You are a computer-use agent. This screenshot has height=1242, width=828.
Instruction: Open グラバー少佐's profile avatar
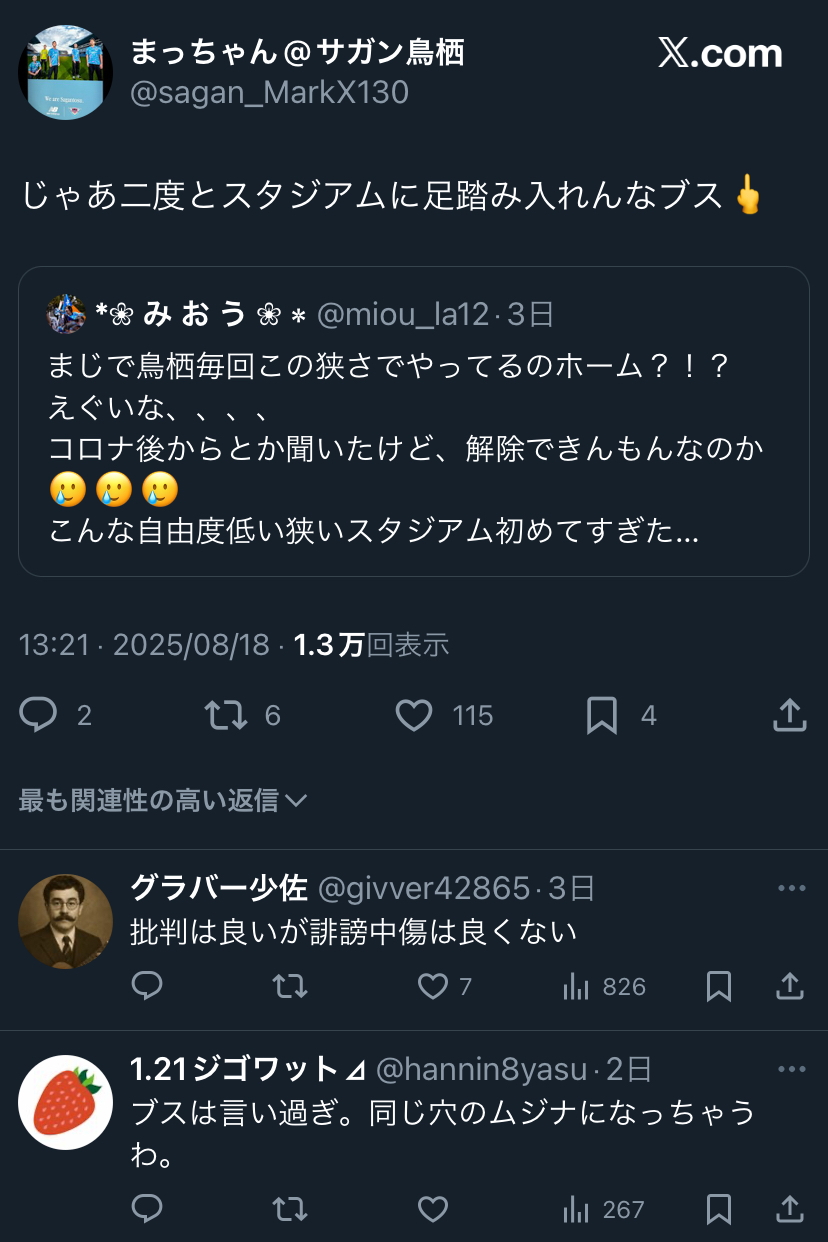click(x=65, y=921)
